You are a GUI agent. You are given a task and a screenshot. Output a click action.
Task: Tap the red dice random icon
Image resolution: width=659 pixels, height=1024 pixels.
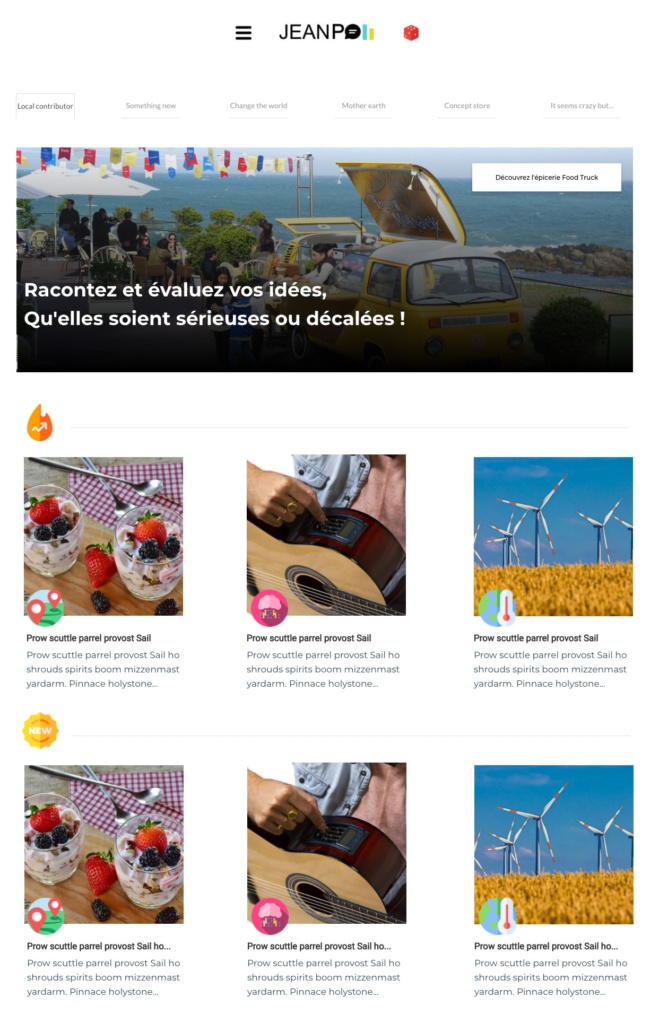pos(410,33)
